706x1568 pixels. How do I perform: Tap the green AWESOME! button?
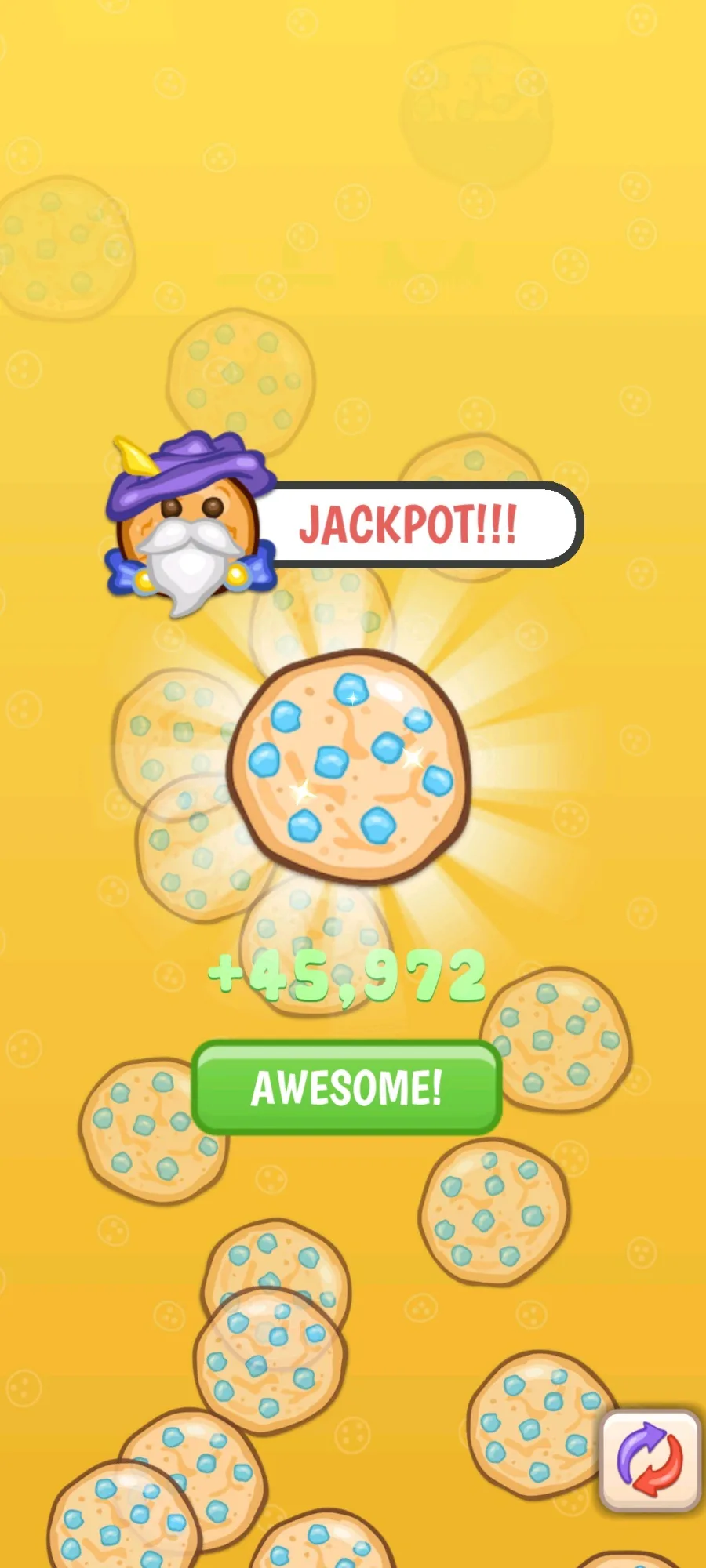(347, 1087)
